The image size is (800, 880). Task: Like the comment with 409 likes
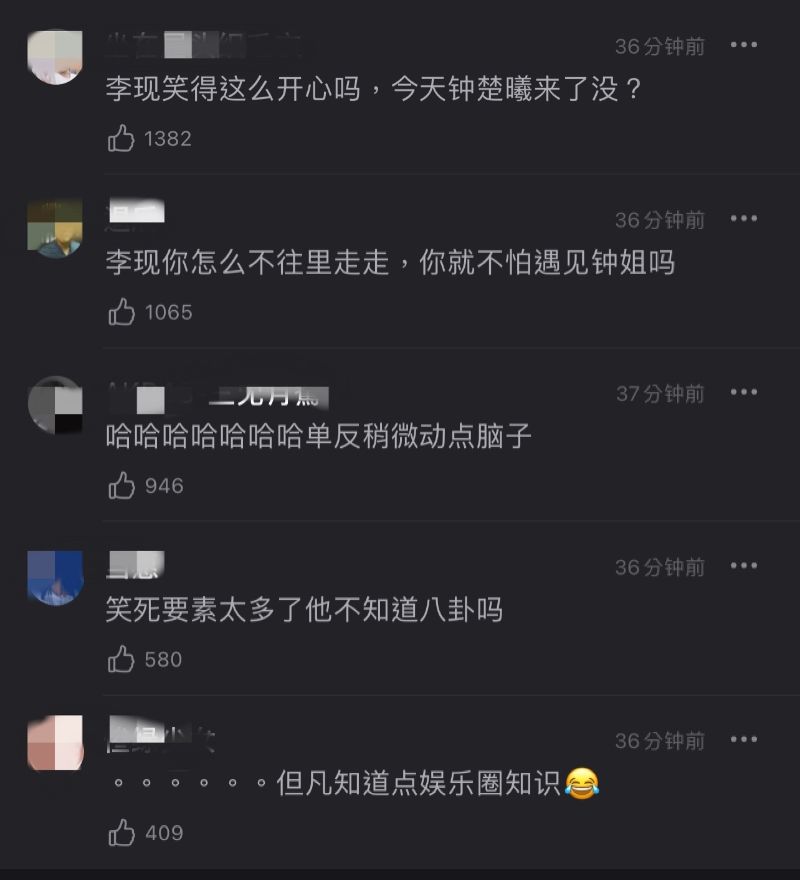point(122,832)
